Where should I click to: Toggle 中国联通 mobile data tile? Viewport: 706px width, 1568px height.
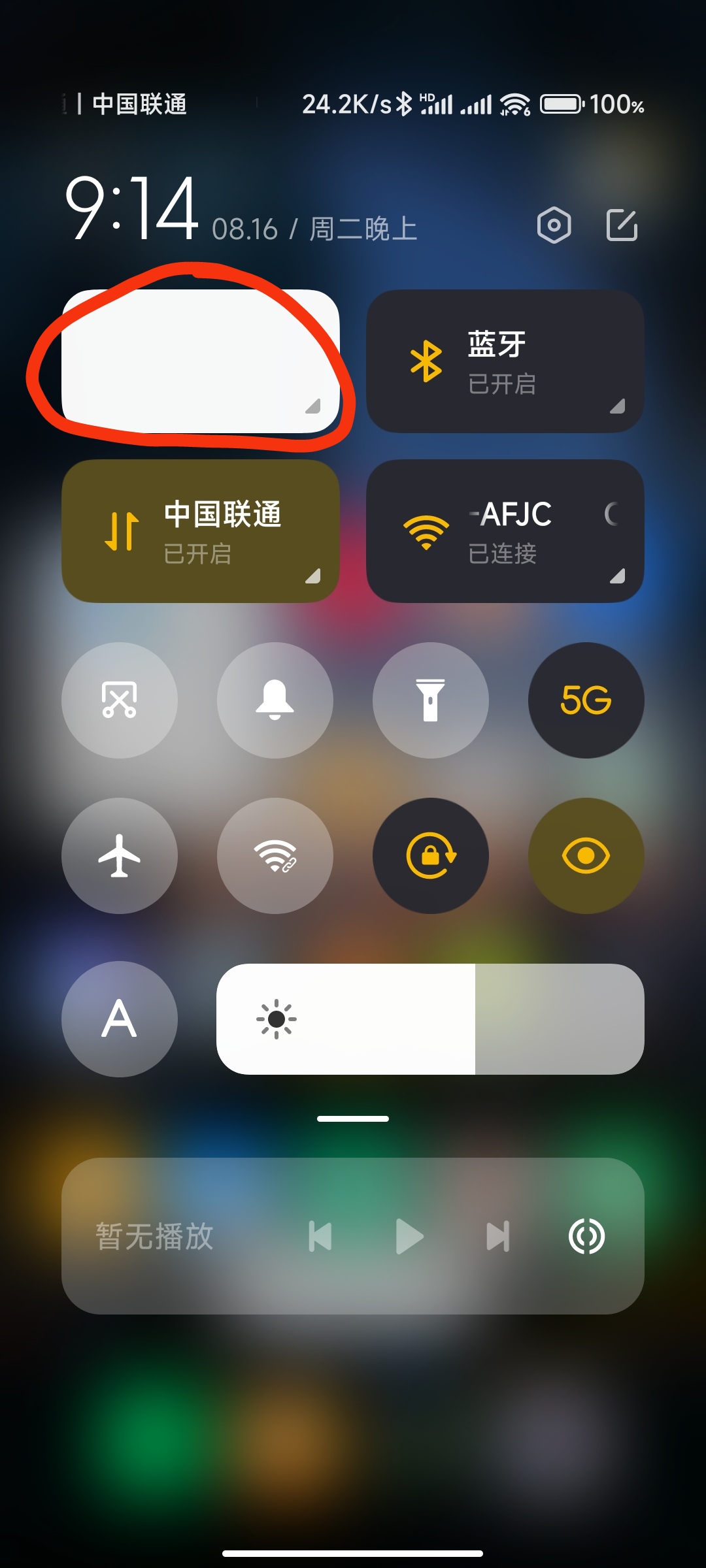tap(200, 531)
